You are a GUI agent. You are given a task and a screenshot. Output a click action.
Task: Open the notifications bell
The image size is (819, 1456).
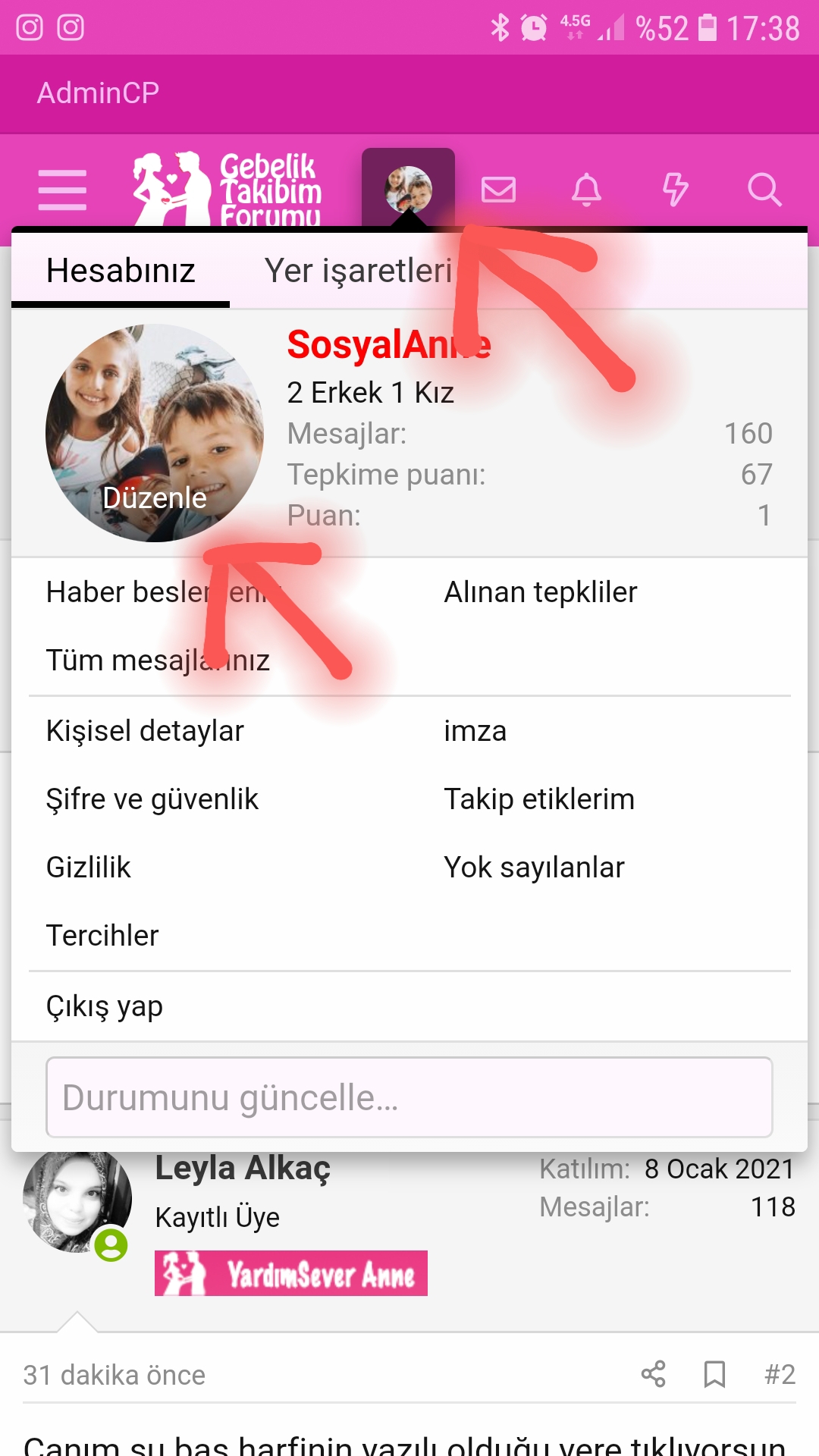(586, 190)
